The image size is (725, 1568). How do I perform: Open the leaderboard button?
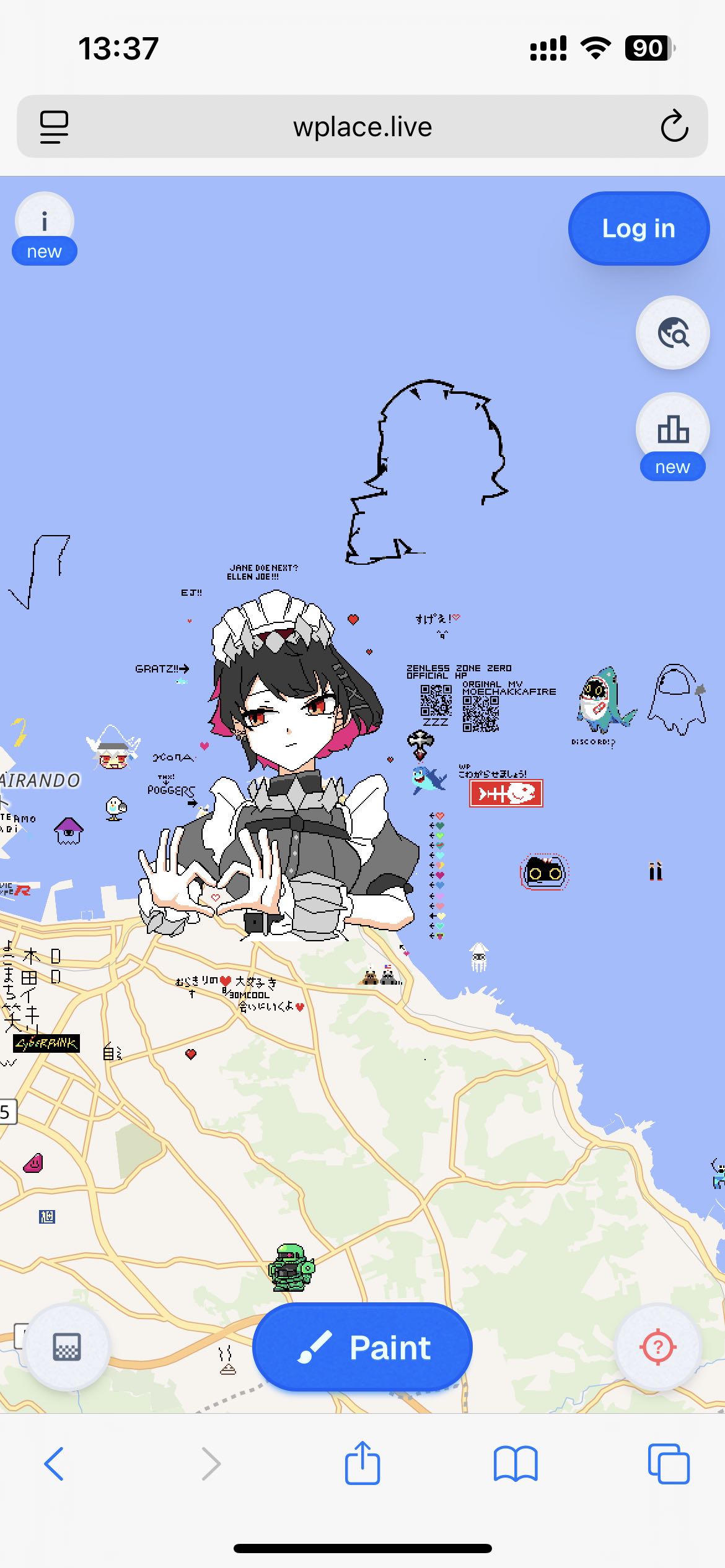(672, 429)
